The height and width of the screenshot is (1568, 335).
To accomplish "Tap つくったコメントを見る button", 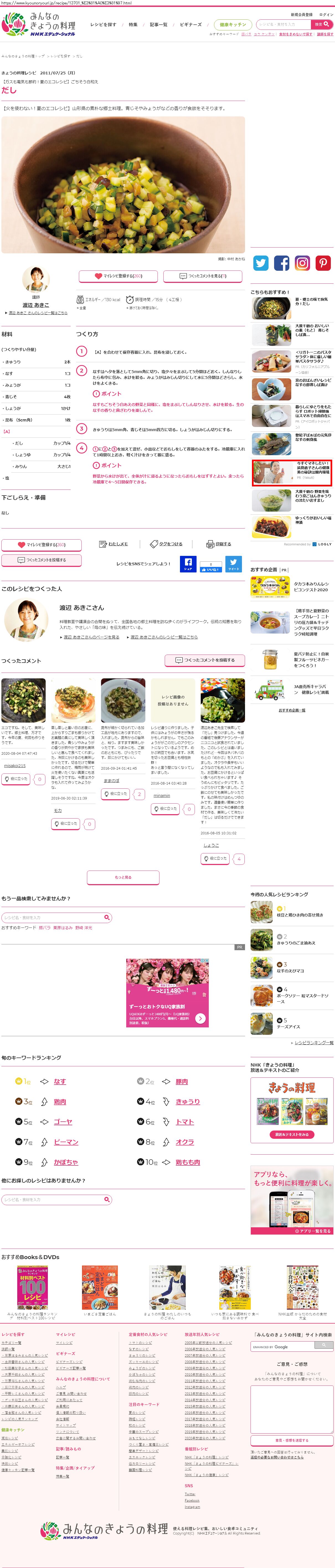I will click(203, 276).
